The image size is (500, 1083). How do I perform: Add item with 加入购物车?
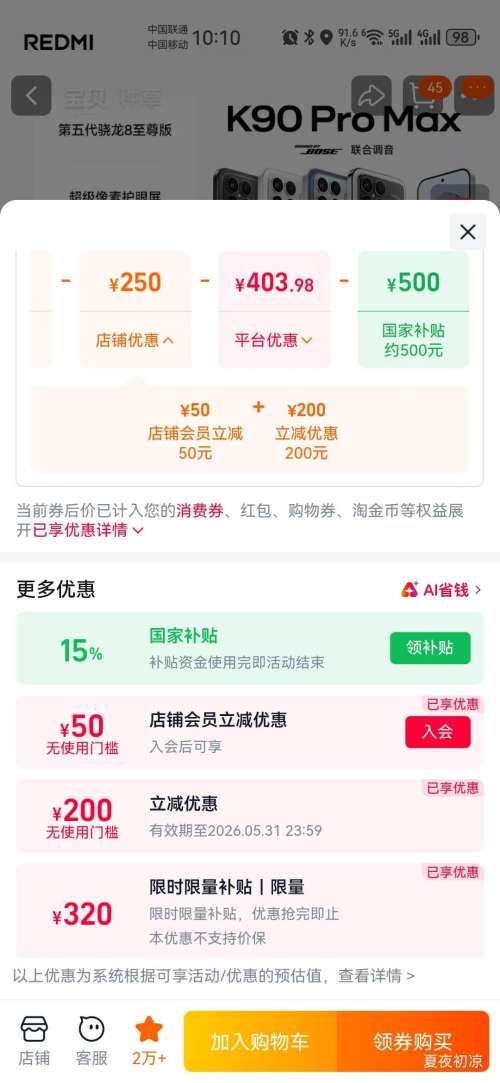click(x=260, y=1042)
